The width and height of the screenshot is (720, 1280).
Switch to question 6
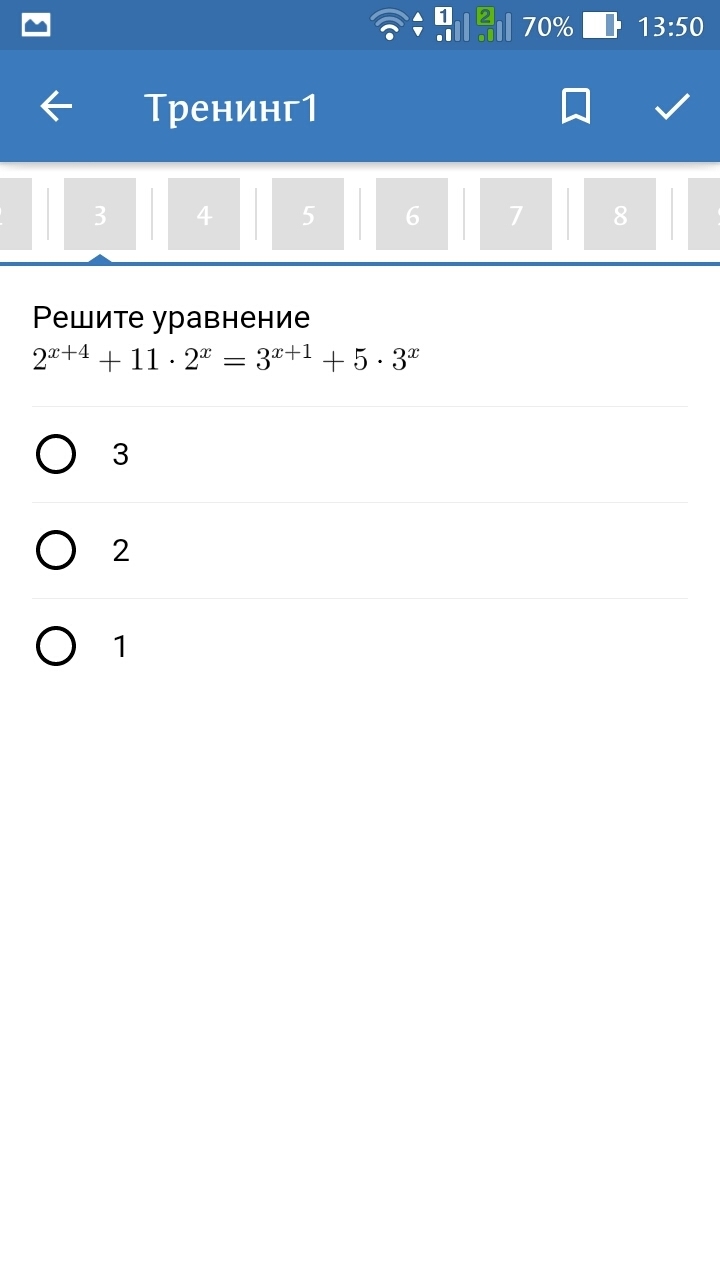tap(412, 215)
